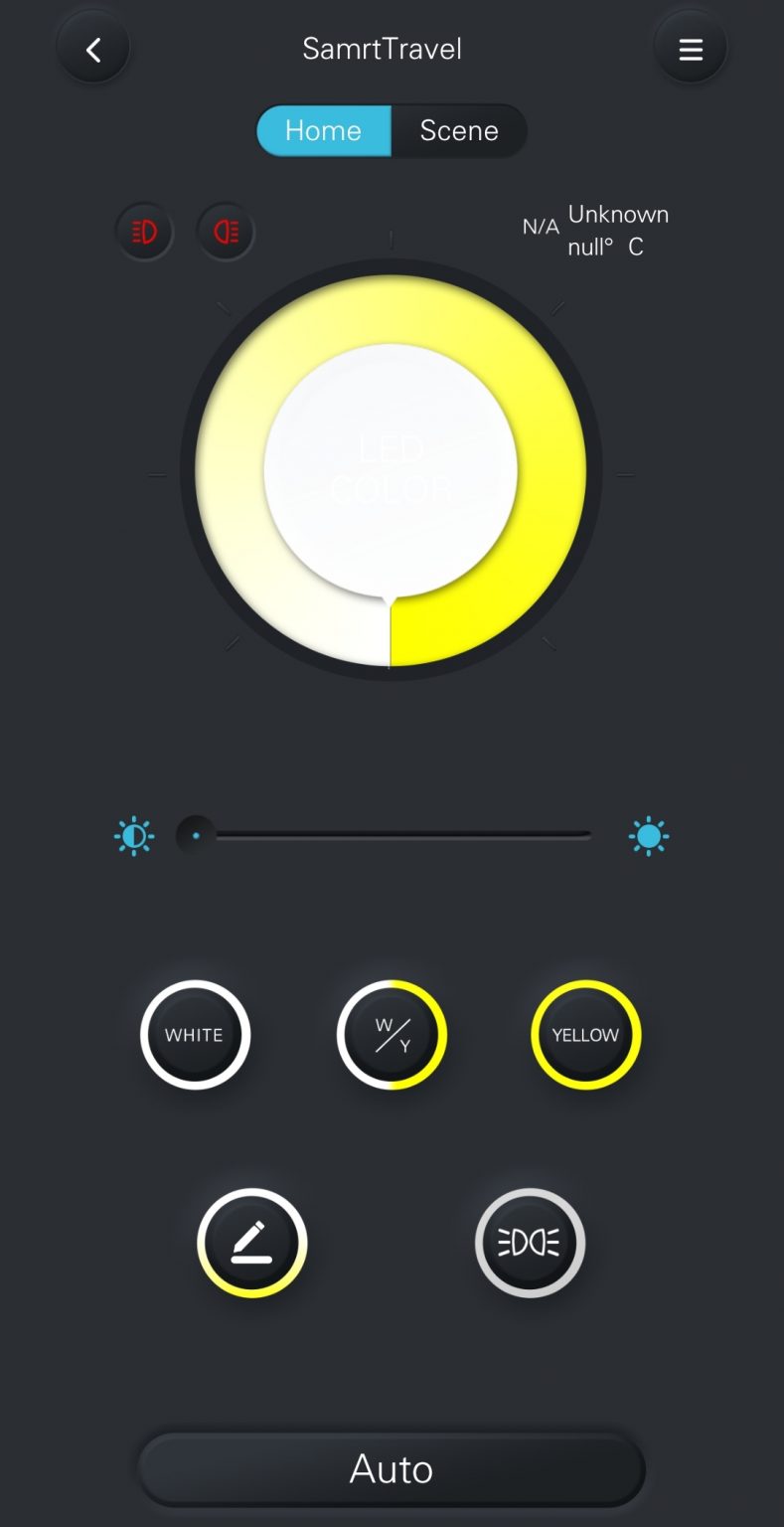Viewport: 784px width, 1527px height.
Task: Tap the LED COLOR dial center
Action: click(x=391, y=471)
